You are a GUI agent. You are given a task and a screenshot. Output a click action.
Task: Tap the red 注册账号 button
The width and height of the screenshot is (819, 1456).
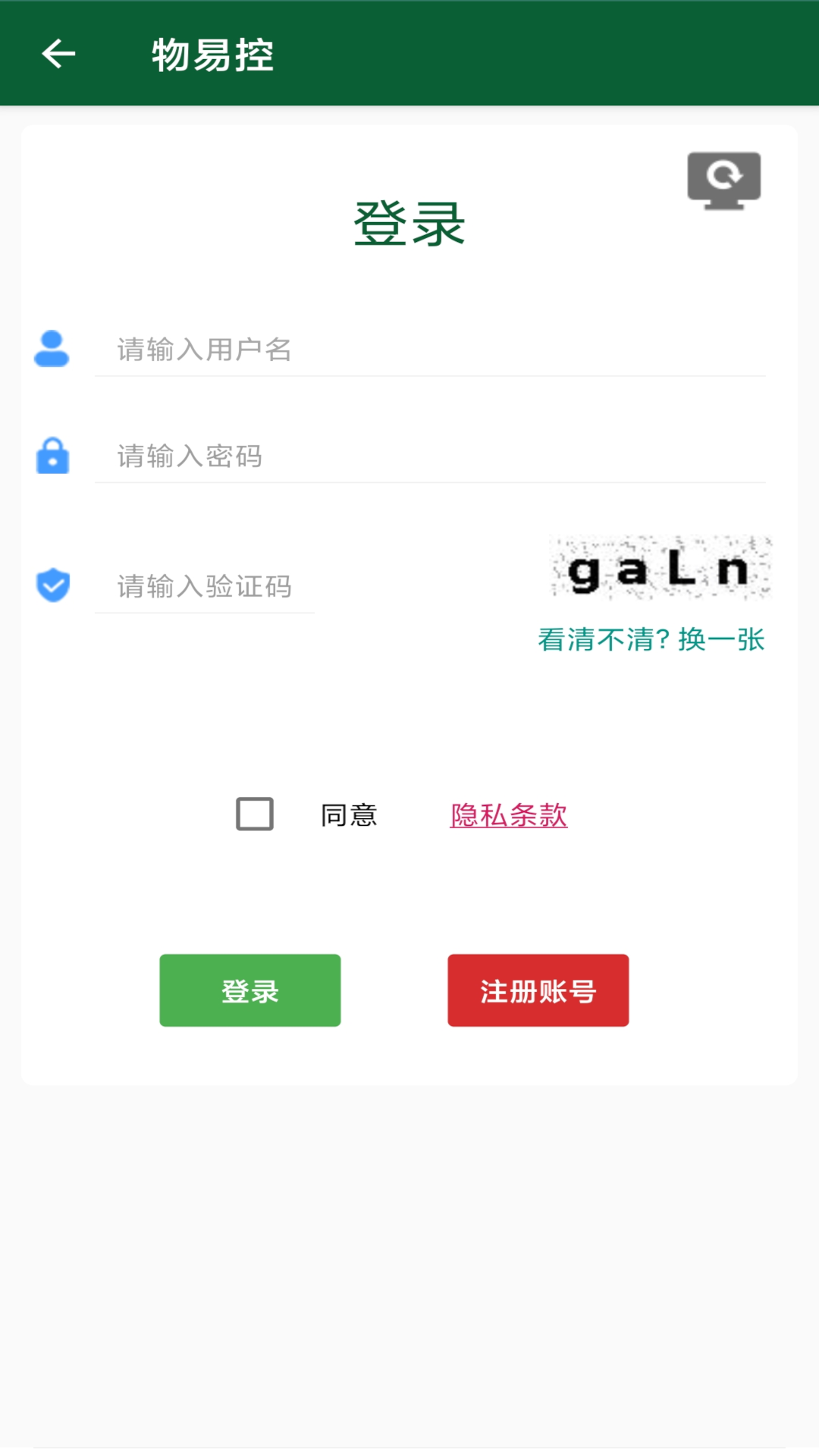pos(538,990)
